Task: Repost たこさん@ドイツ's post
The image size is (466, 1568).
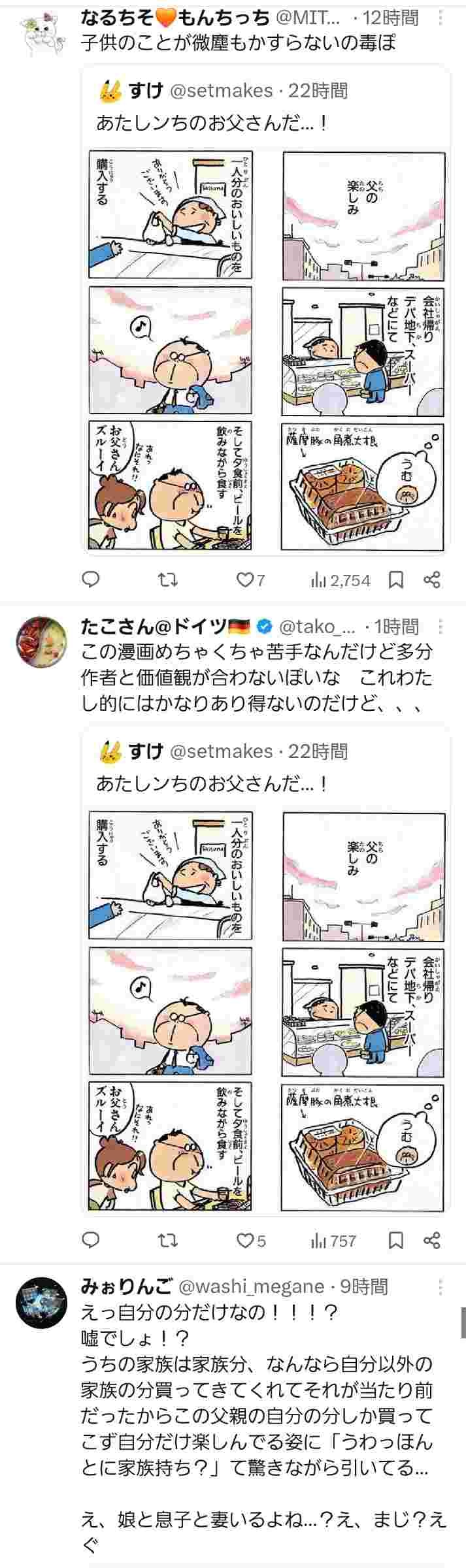Action: [168, 1240]
